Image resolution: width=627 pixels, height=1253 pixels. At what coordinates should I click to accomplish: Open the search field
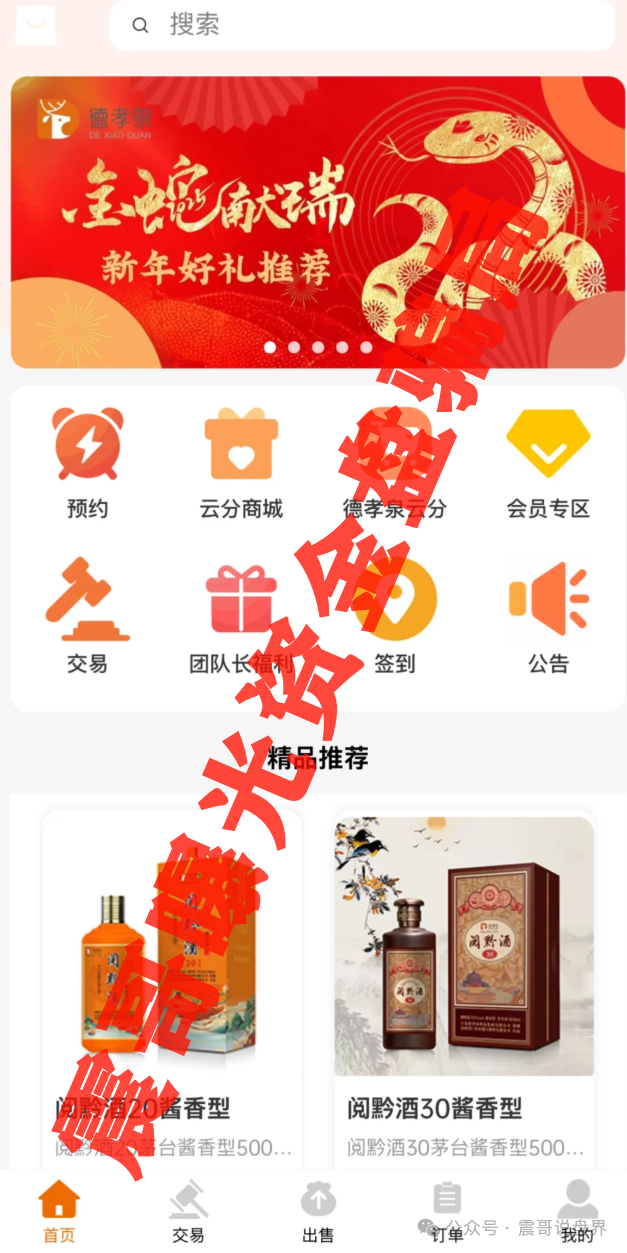[360, 25]
